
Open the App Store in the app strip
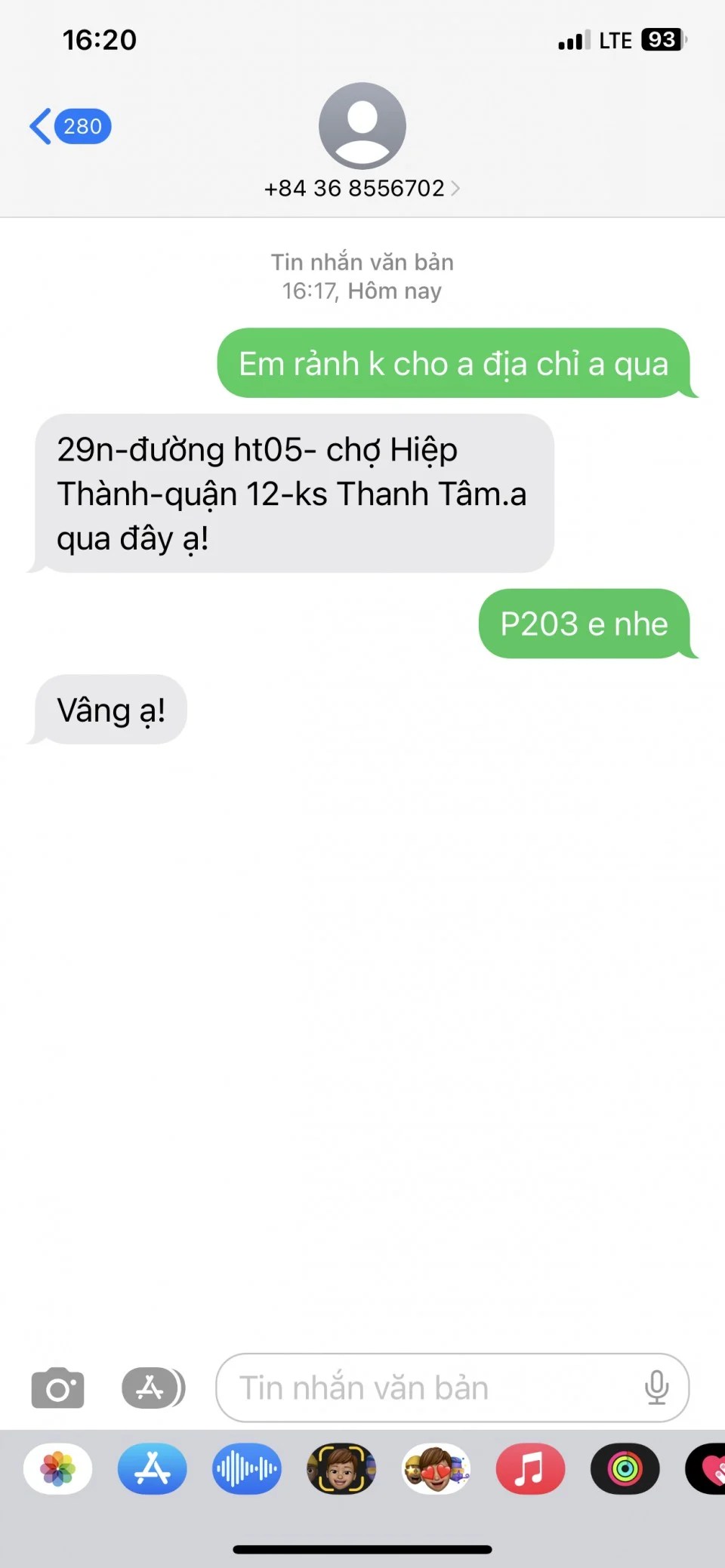click(153, 1469)
